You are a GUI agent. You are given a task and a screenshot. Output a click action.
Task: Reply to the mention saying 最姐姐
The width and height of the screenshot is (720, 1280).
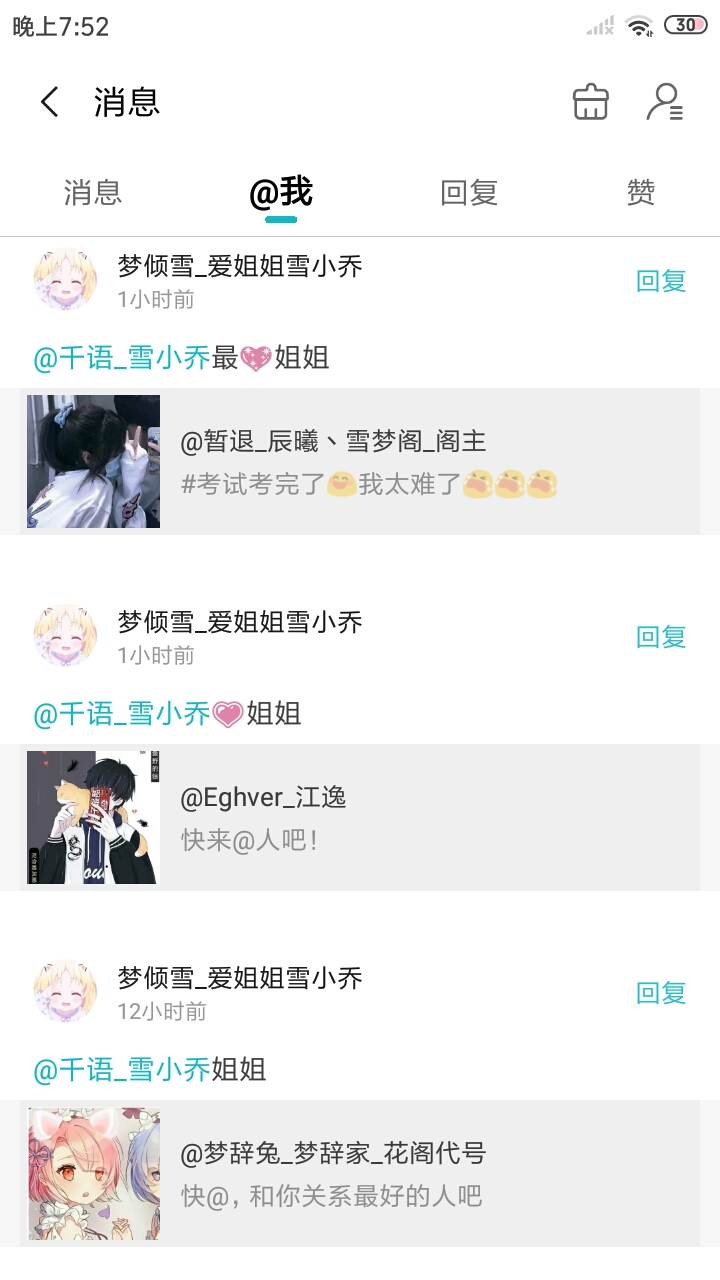click(661, 281)
